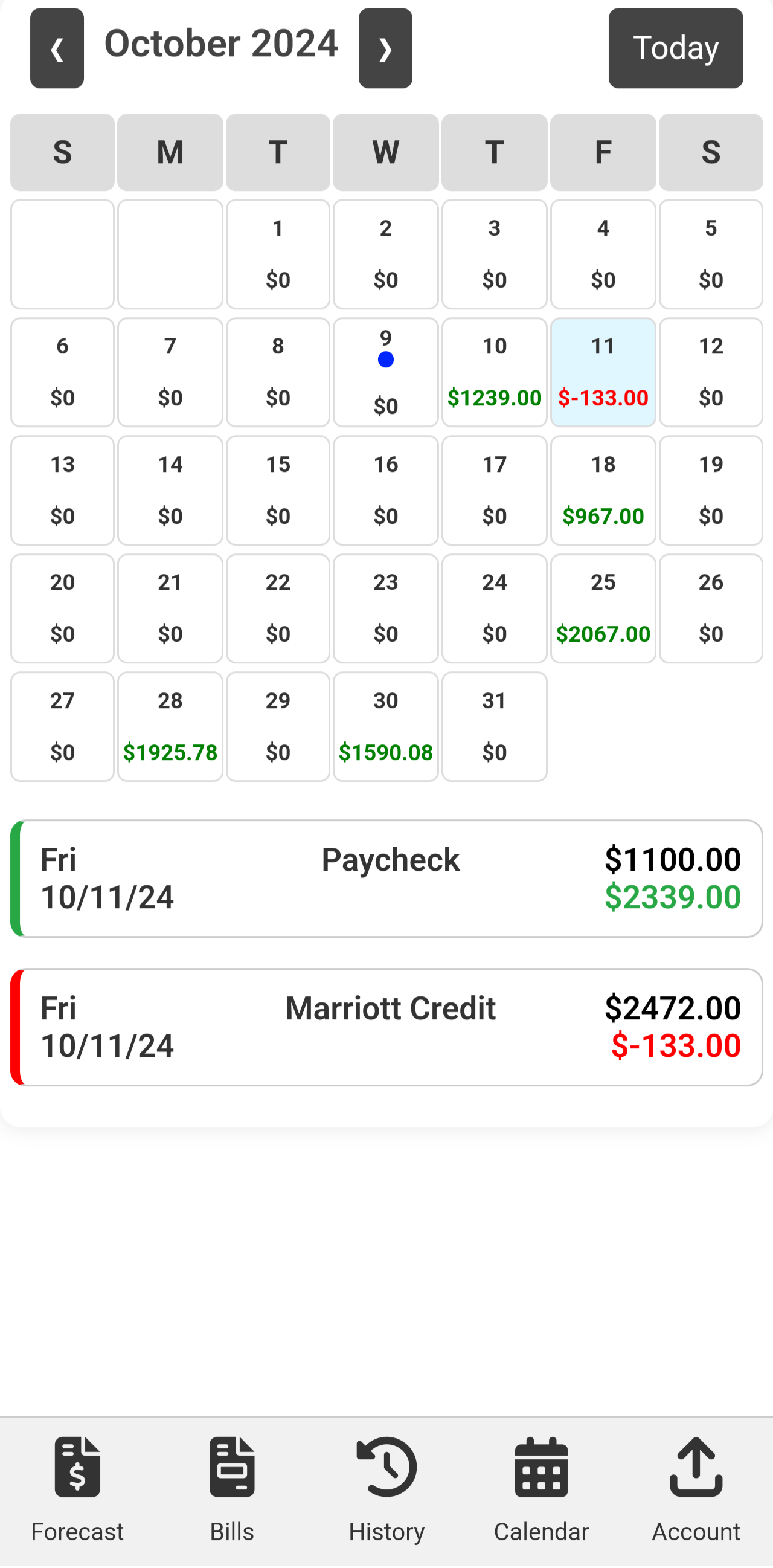This screenshot has width=773, height=1568.
Task: Select the highlighted October 11 date
Action: [602, 372]
